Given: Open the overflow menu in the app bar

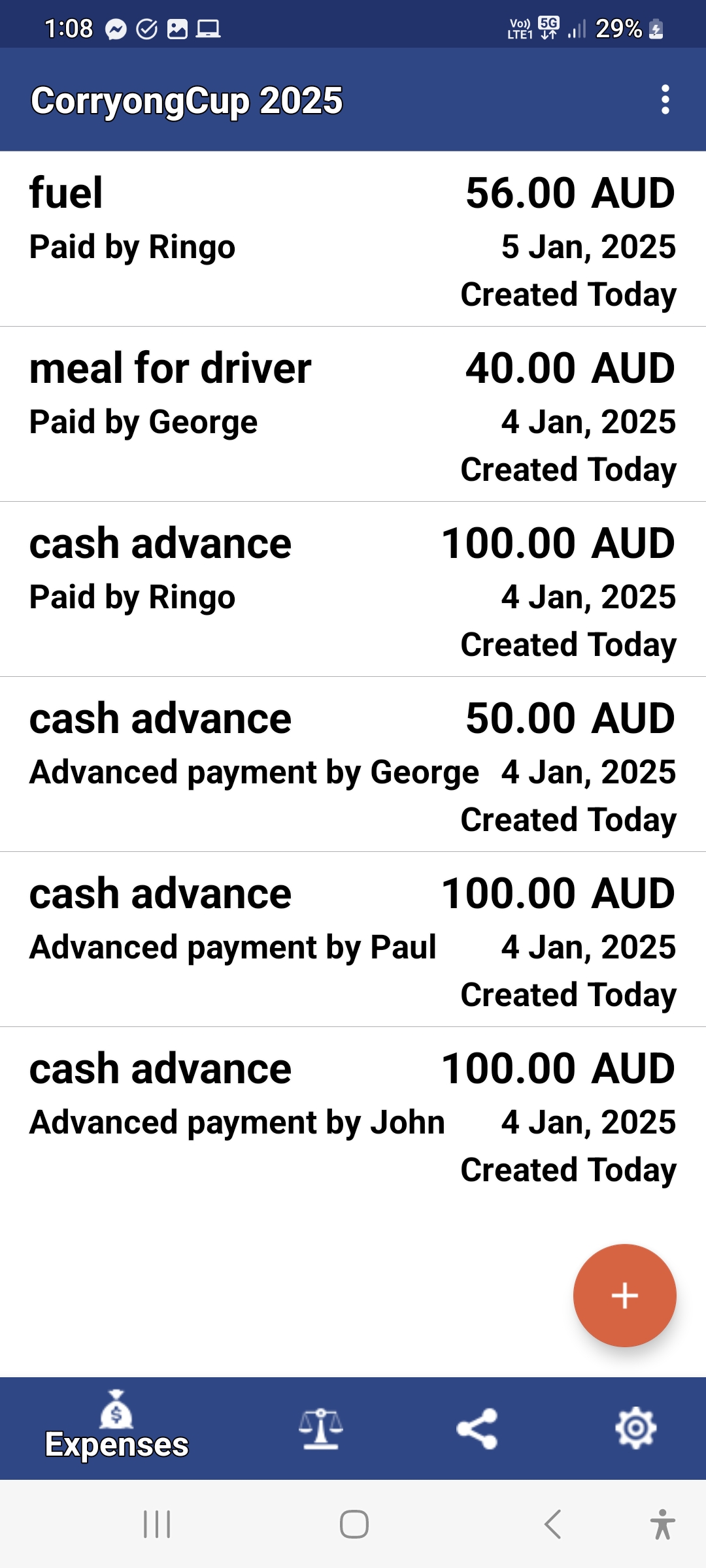Looking at the screenshot, I should click(665, 100).
